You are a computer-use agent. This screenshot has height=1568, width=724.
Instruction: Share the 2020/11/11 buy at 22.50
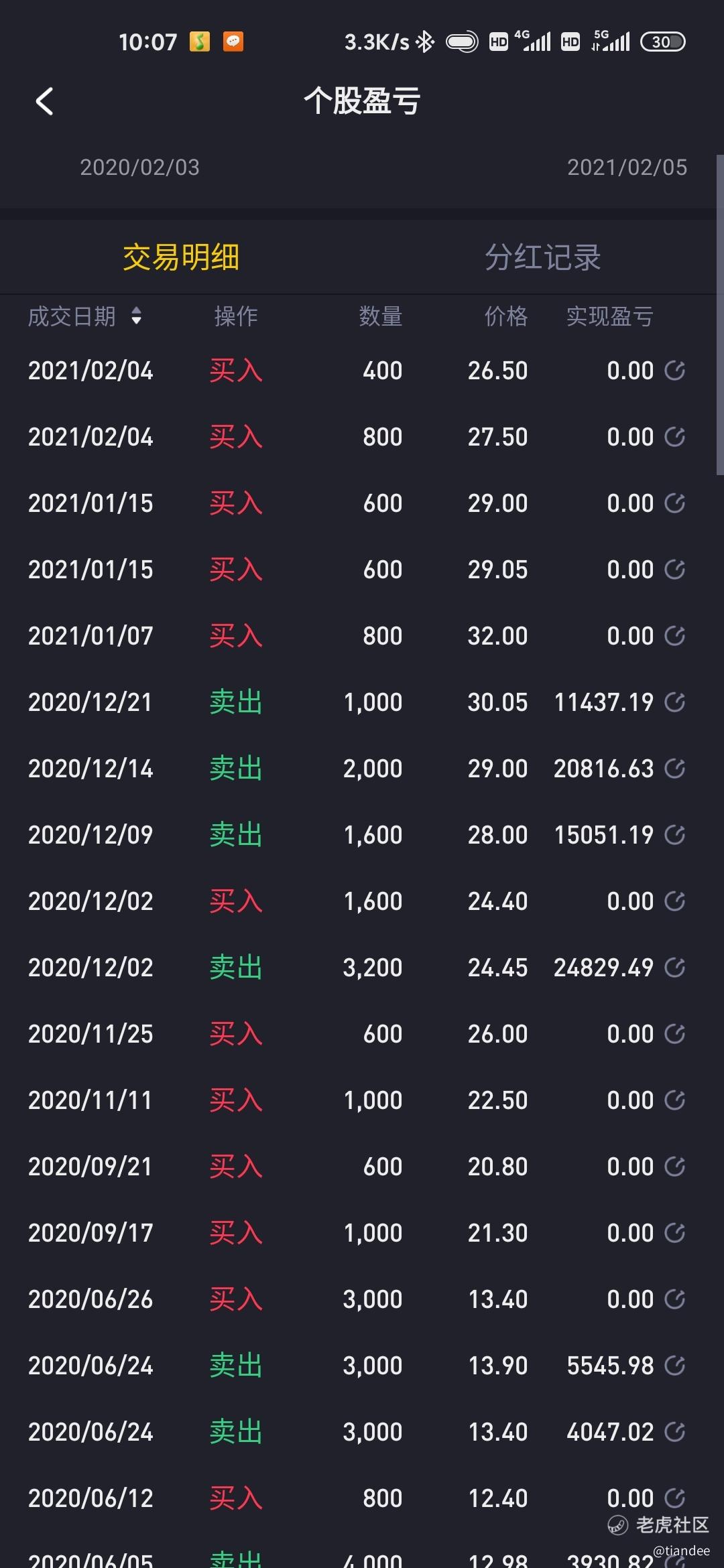click(x=674, y=1100)
